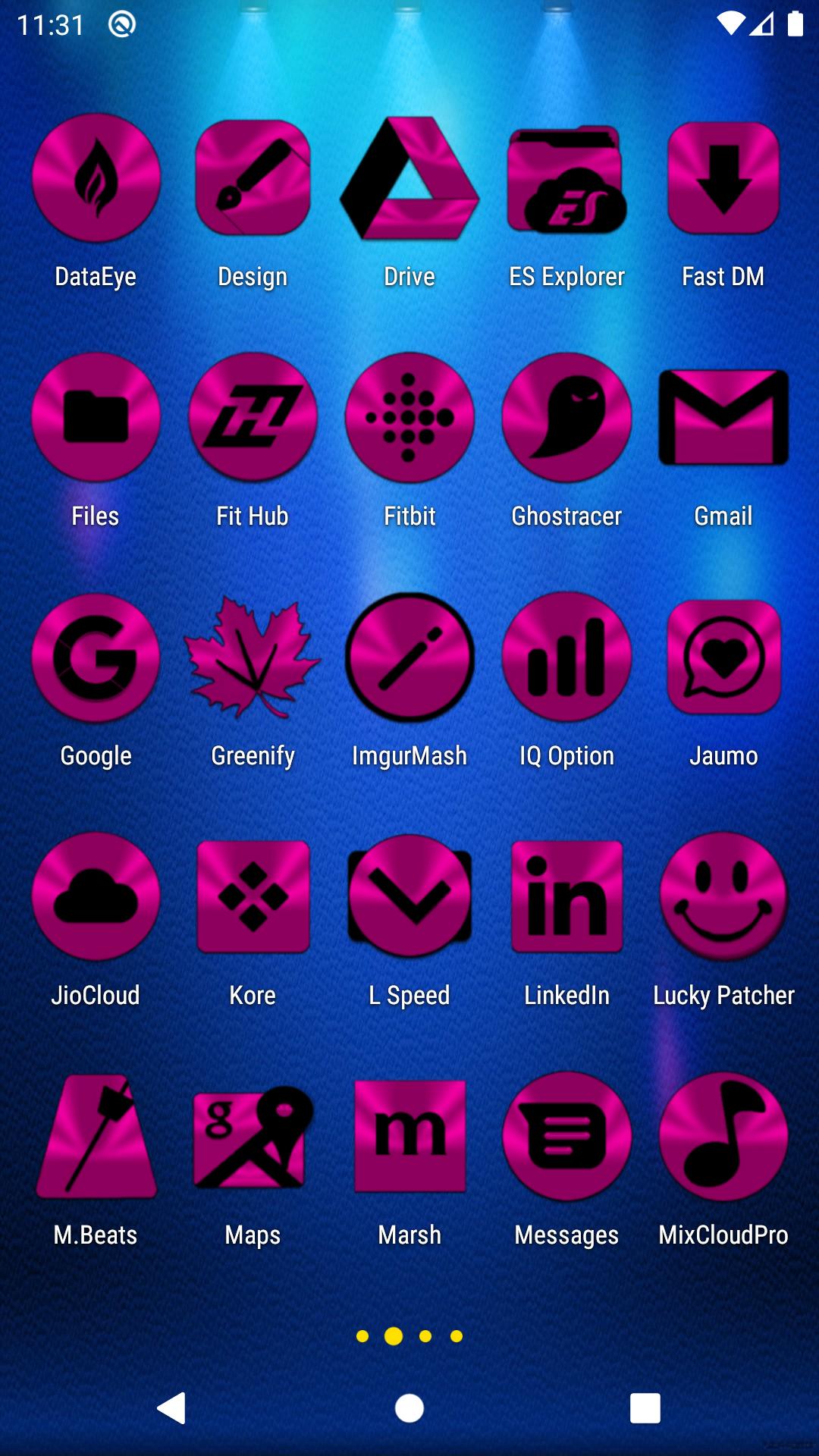The image size is (819, 1456).
Task: Launch MixCloudPro
Action: click(723, 1136)
